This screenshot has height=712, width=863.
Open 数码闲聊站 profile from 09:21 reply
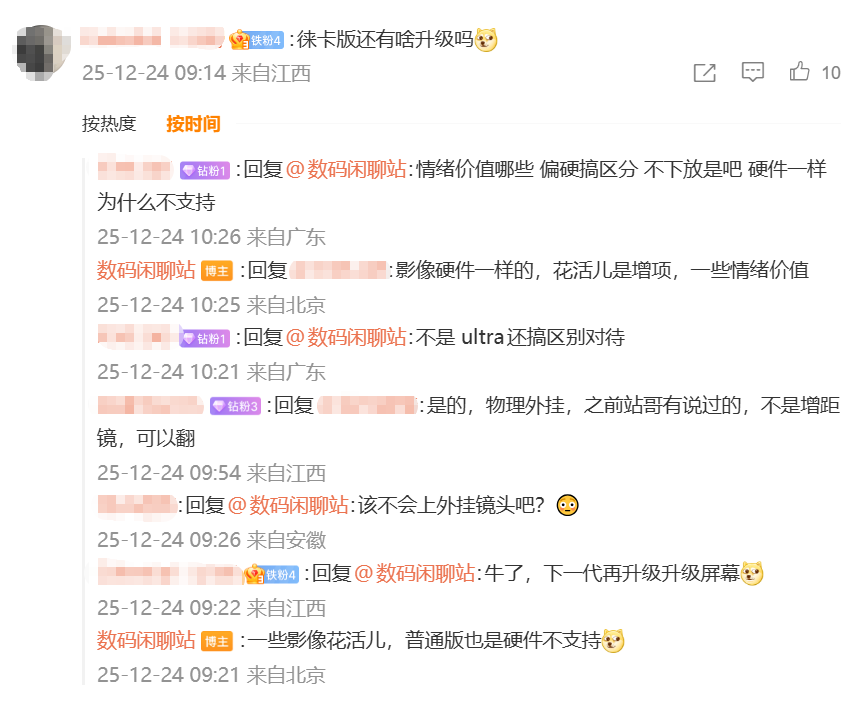click(x=146, y=640)
